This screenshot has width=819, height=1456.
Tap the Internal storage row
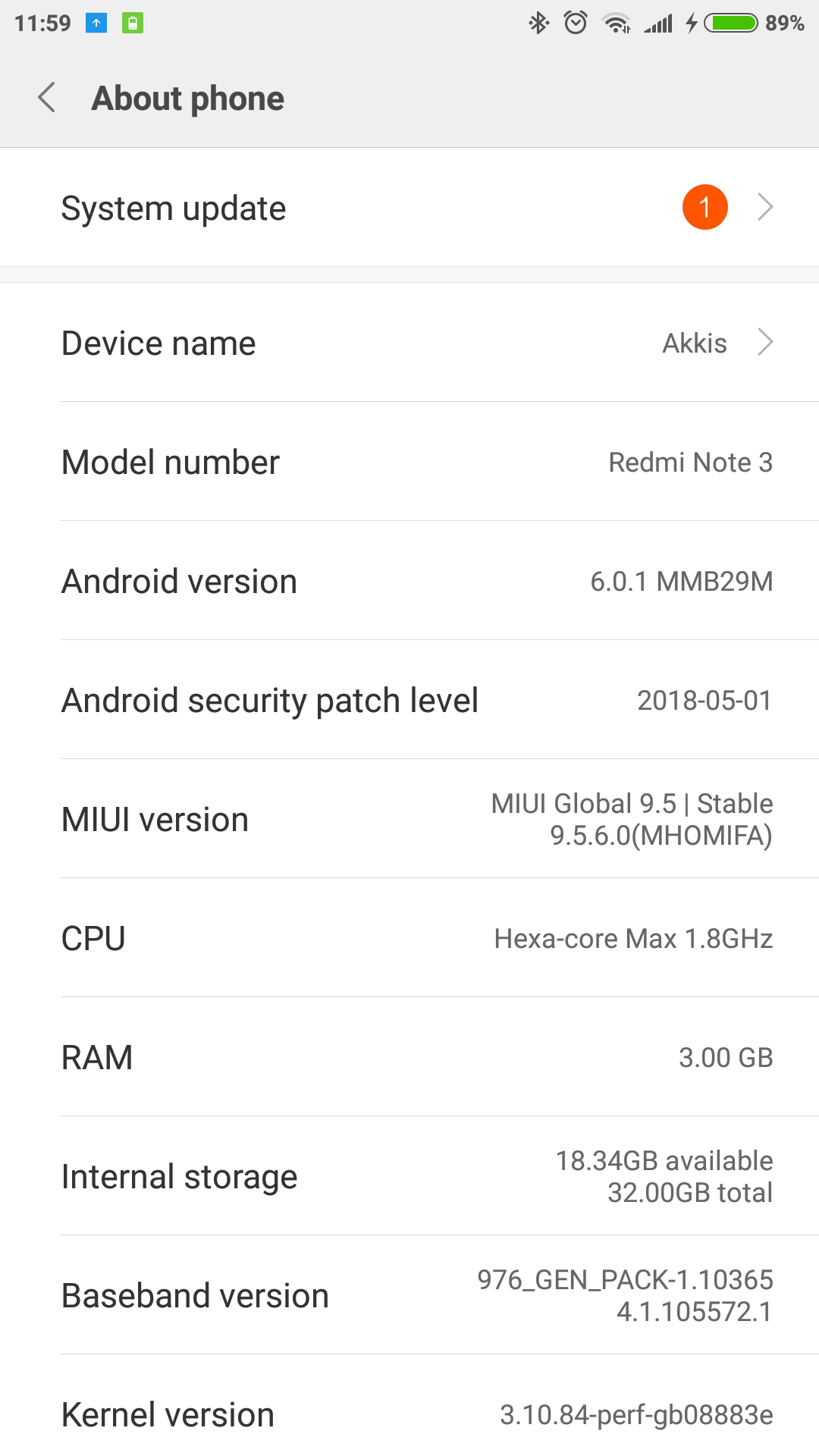[x=409, y=1176]
